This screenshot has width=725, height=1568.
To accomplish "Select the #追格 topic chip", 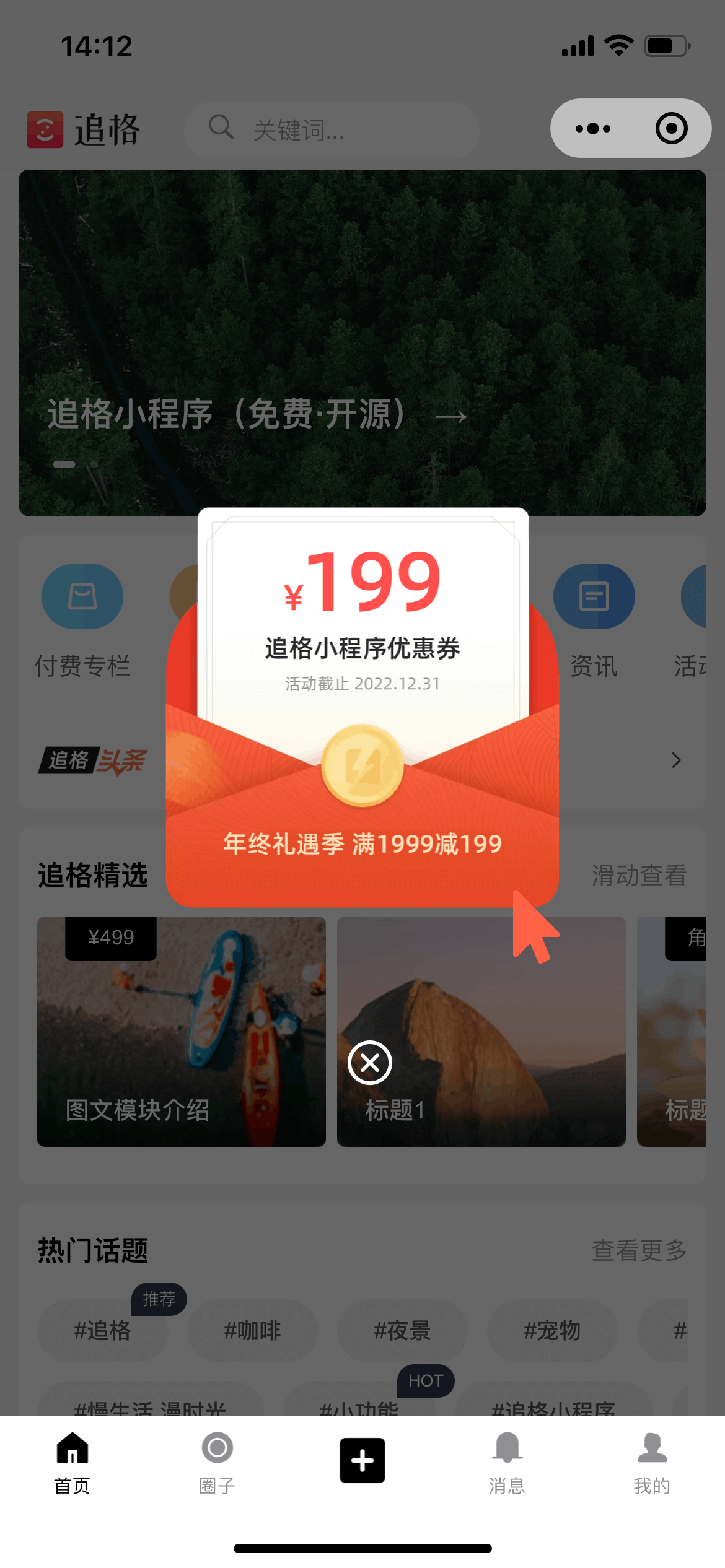I will point(102,1330).
